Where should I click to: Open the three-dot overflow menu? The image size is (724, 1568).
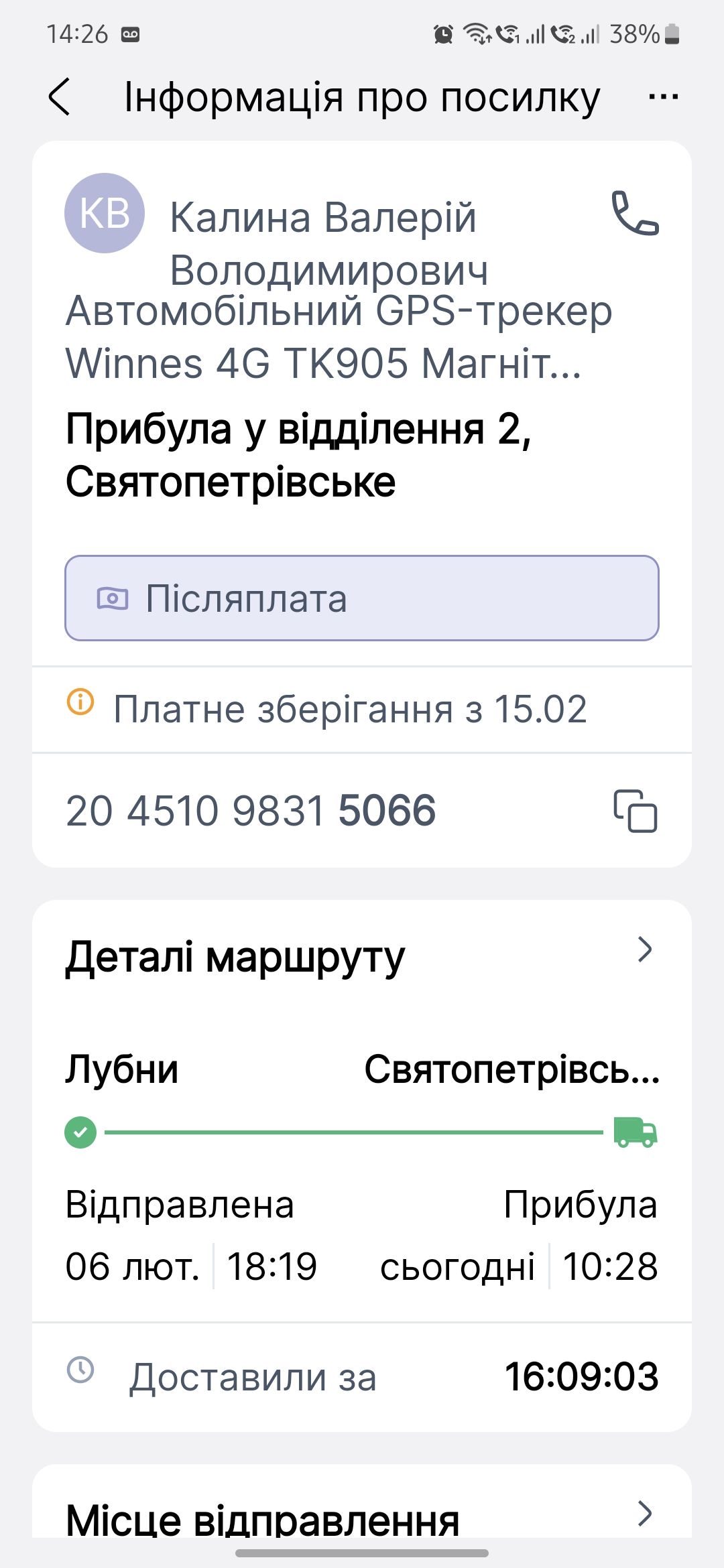[663, 97]
